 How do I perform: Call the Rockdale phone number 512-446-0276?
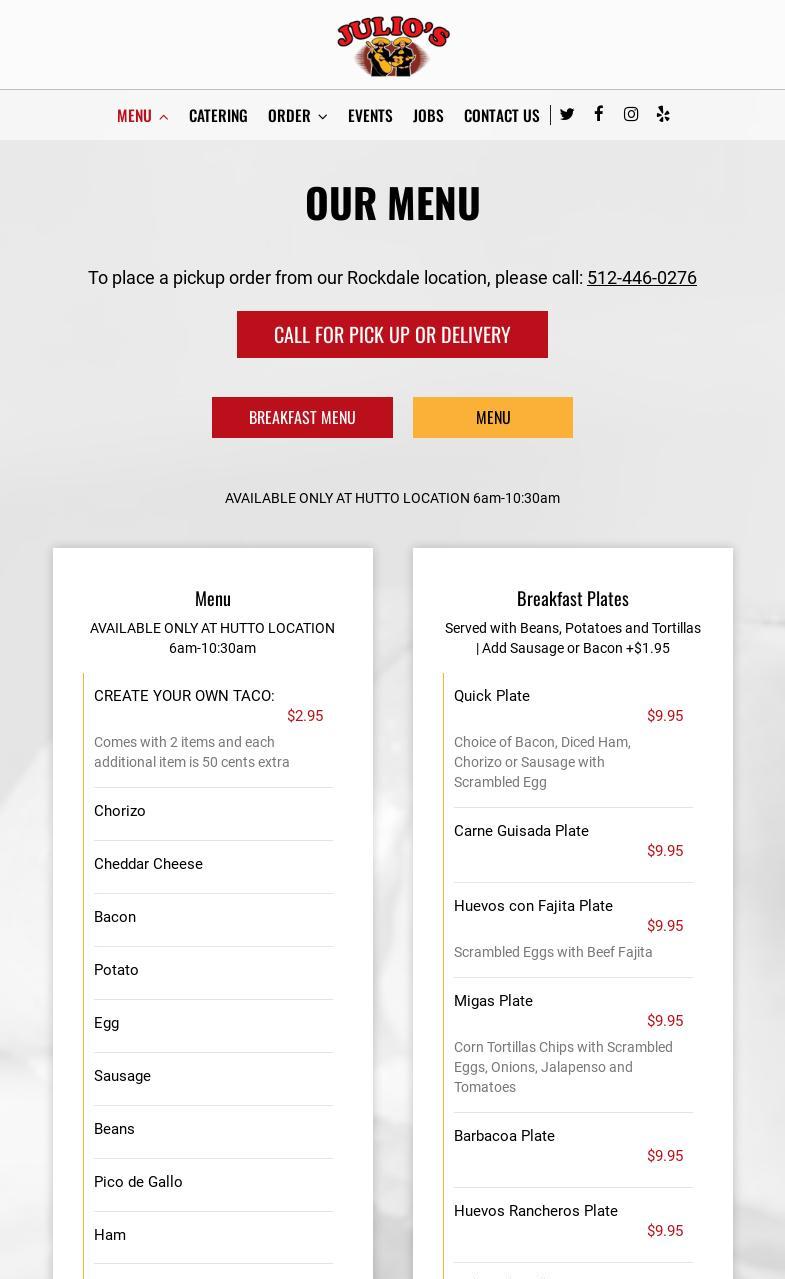coord(642,278)
